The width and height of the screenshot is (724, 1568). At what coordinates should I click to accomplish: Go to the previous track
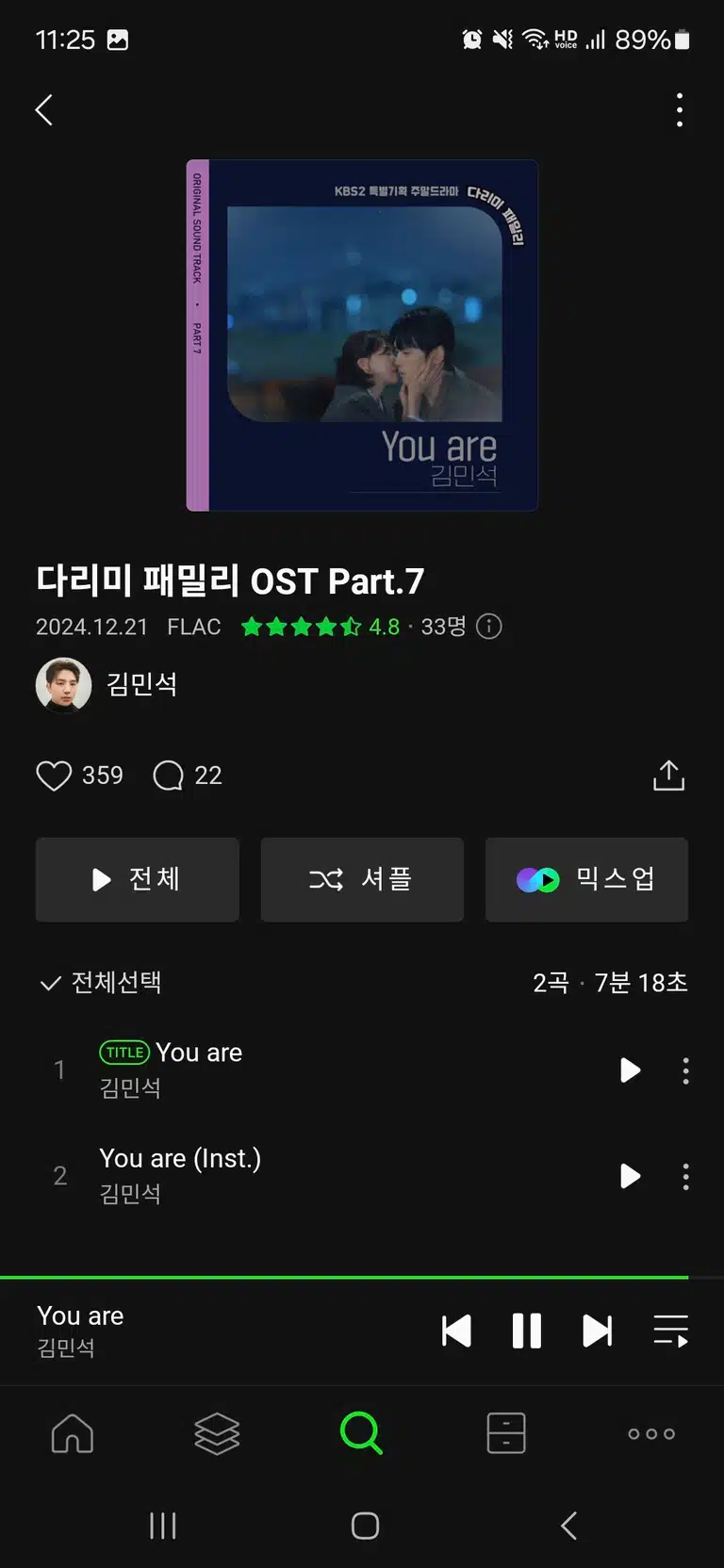456,1331
